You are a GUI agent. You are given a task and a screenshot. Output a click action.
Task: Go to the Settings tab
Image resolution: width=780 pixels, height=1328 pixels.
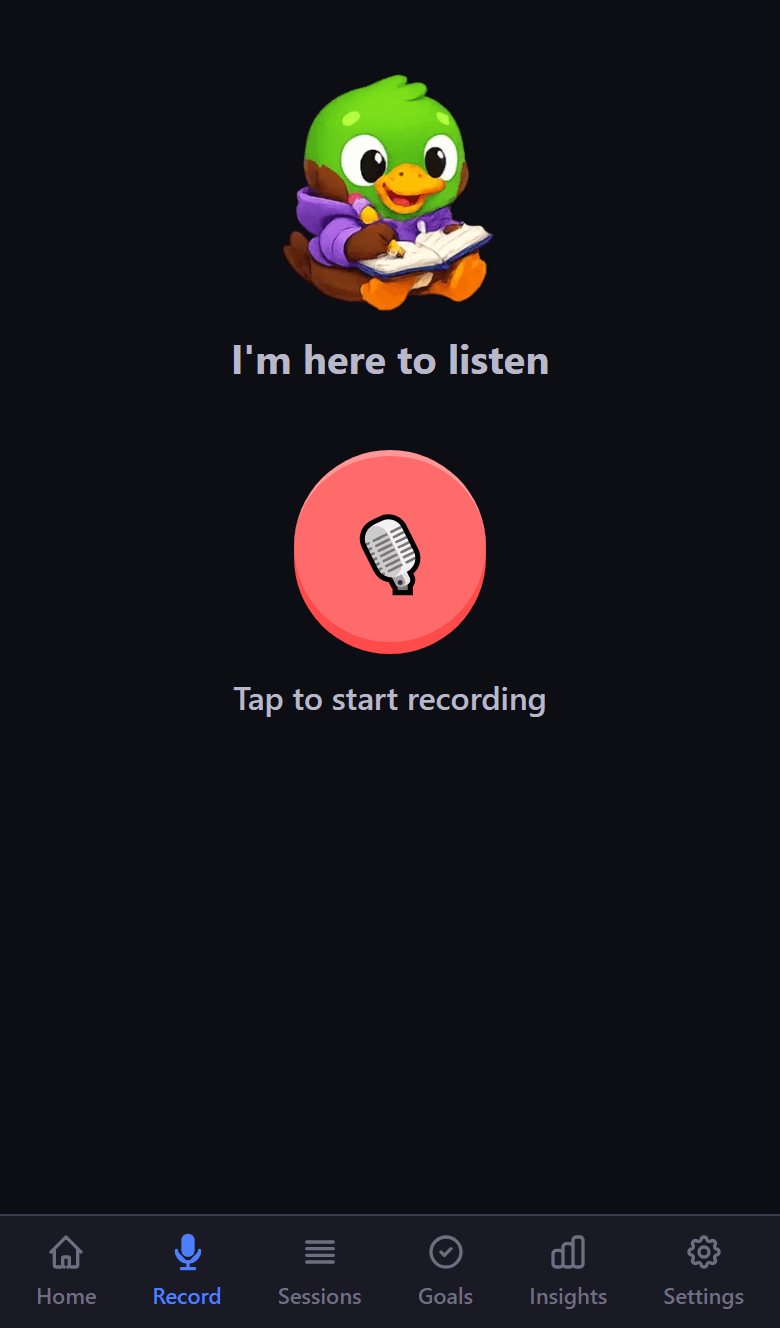pyautogui.click(x=703, y=1270)
